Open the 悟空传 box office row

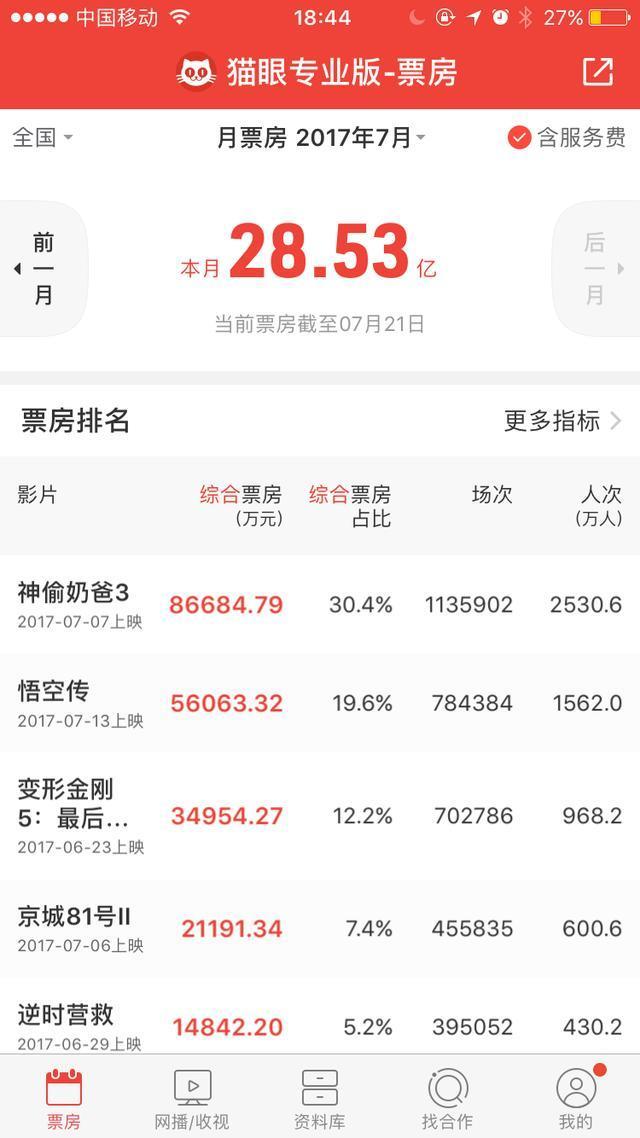pos(320,703)
